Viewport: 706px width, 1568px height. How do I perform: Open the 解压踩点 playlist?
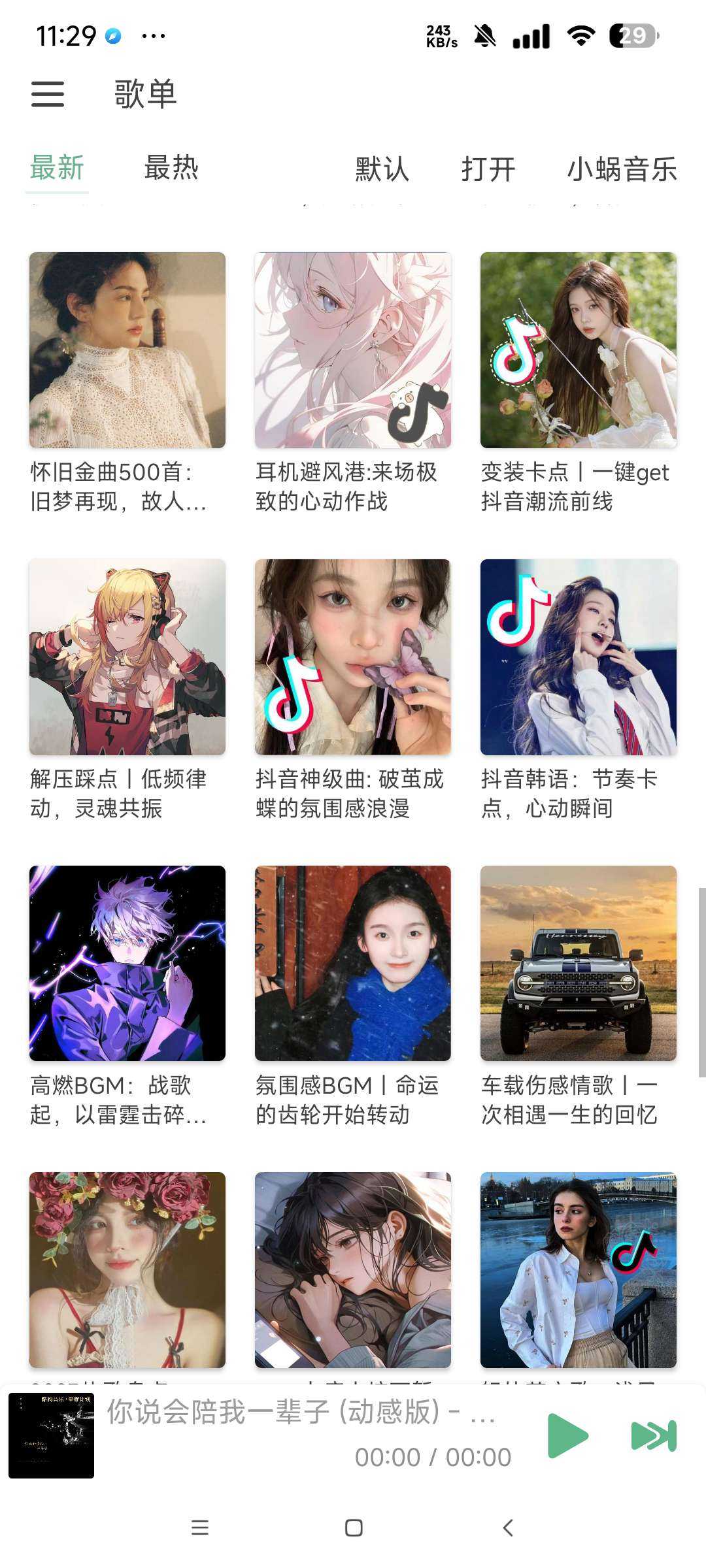127,657
